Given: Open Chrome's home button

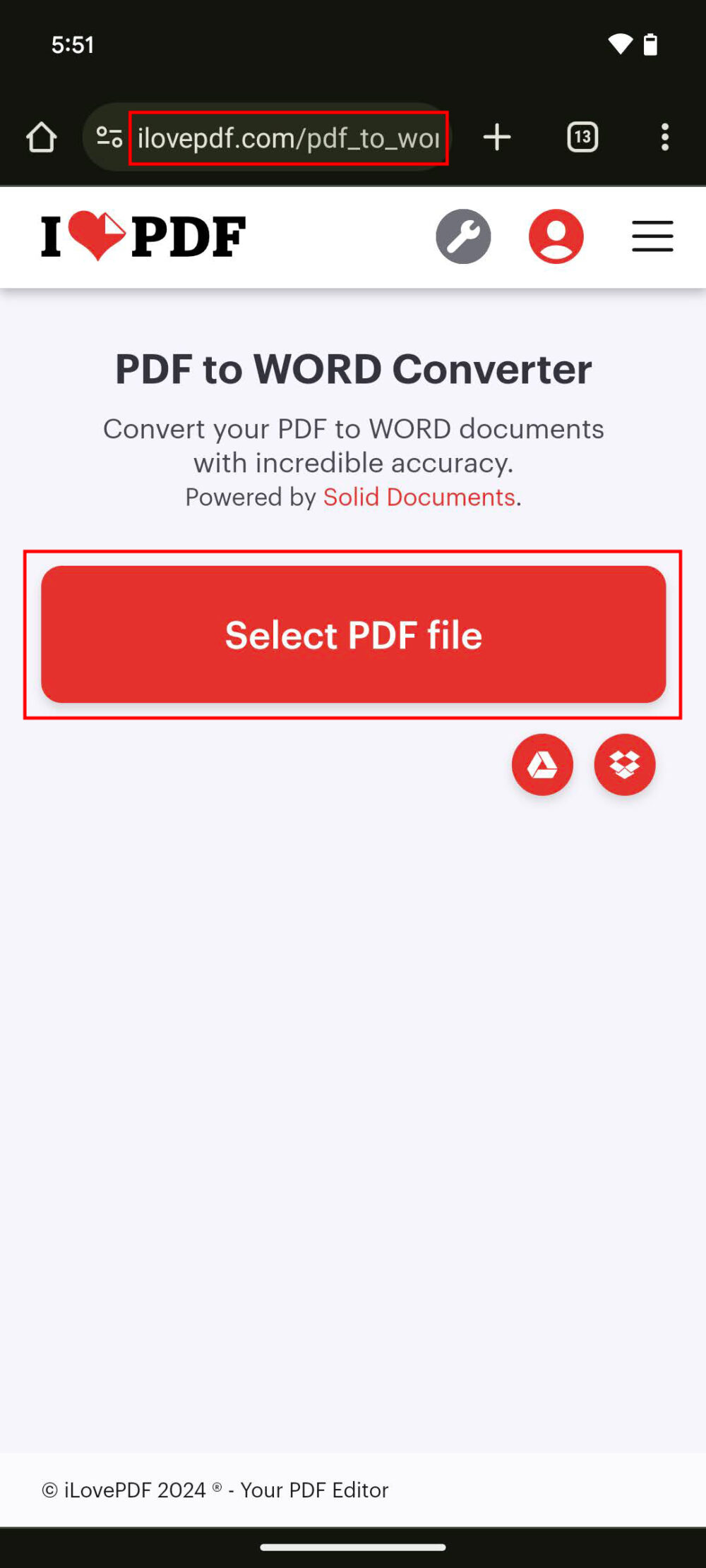Looking at the screenshot, I should click(42, 137).
